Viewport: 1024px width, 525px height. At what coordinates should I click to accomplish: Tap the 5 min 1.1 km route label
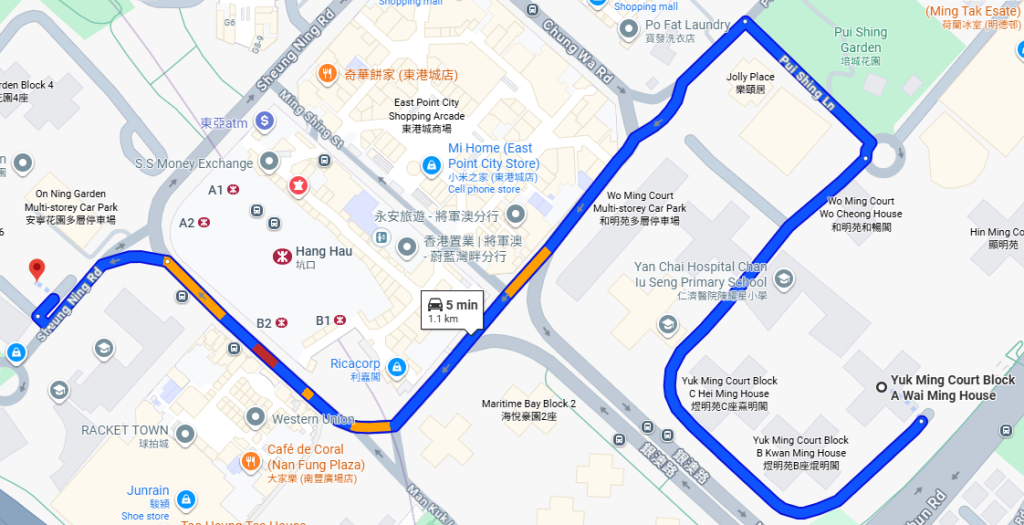click(451, 311)
